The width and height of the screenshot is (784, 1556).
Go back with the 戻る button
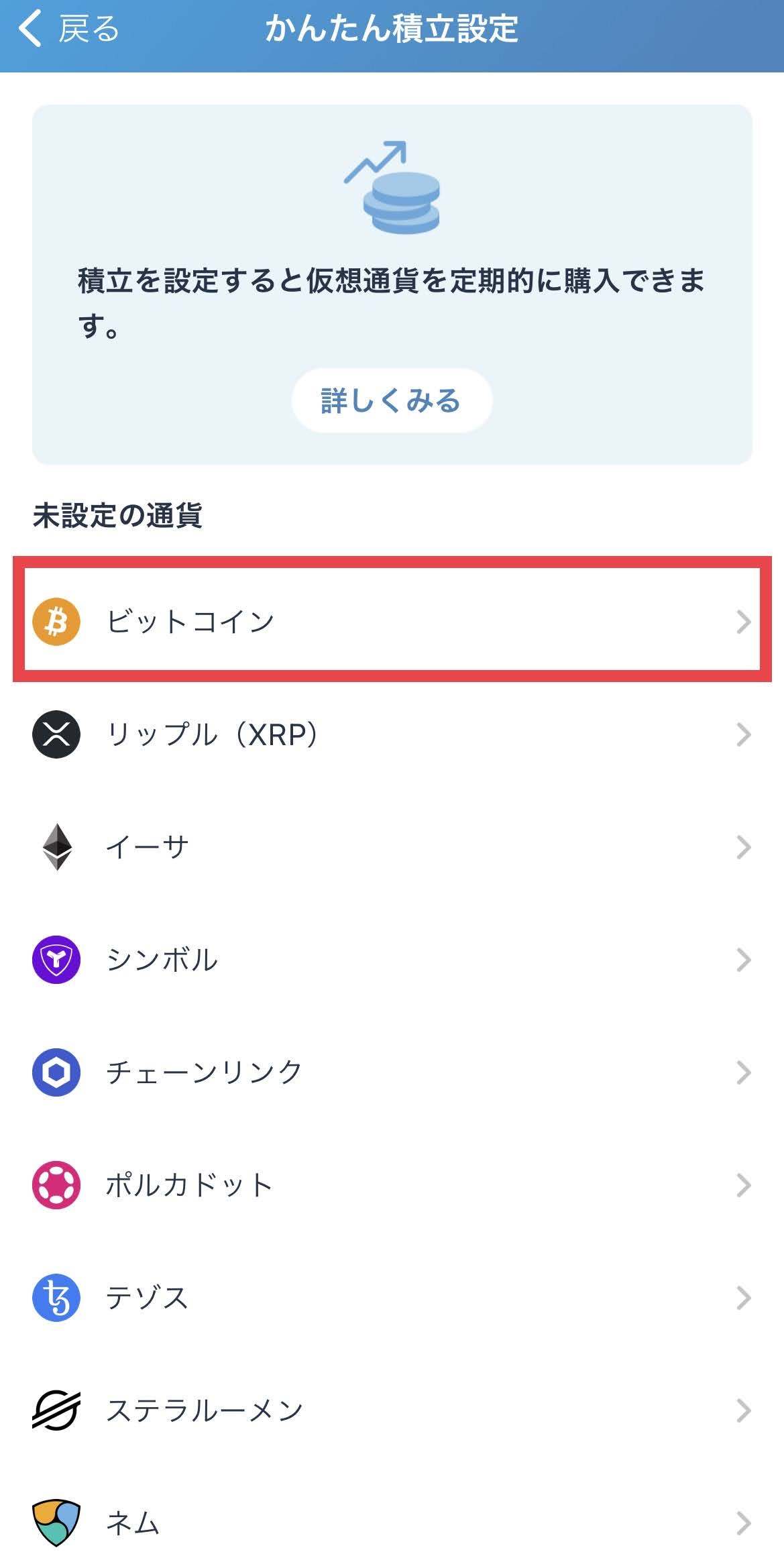tap(68, 30)
